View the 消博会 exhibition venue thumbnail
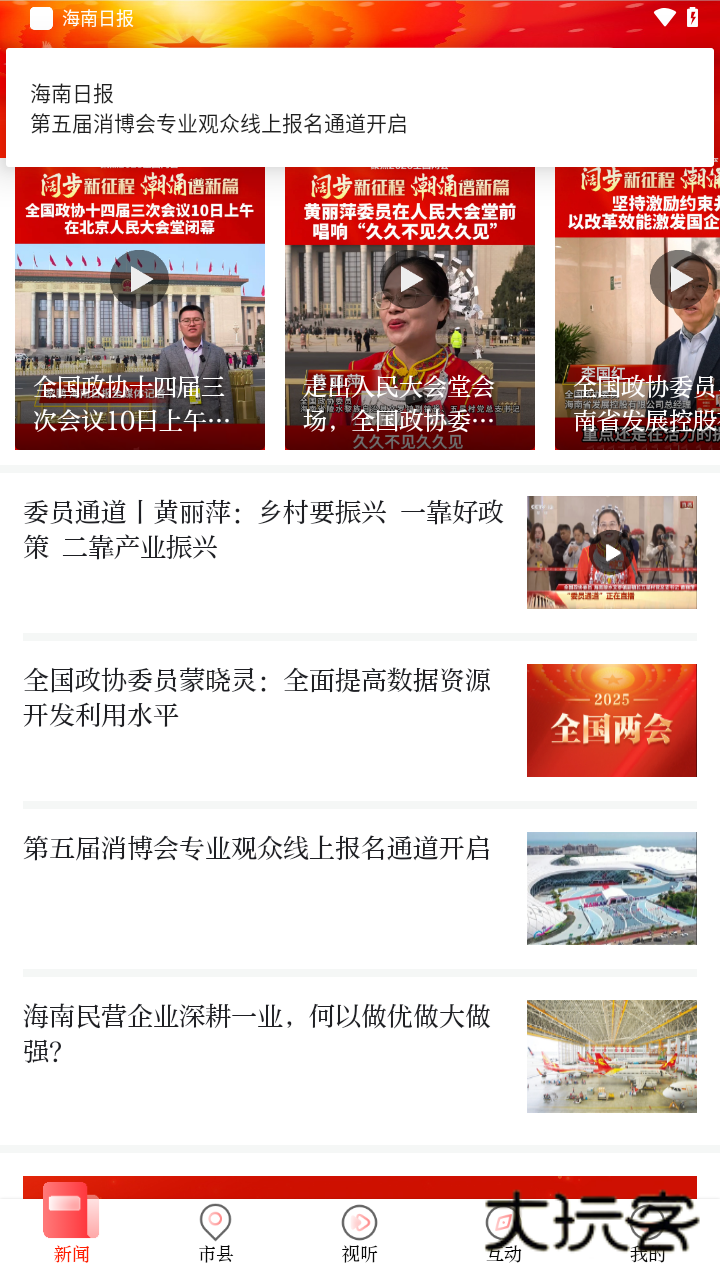The width and height of the screenshot is (720, 1280). [611, 888]
